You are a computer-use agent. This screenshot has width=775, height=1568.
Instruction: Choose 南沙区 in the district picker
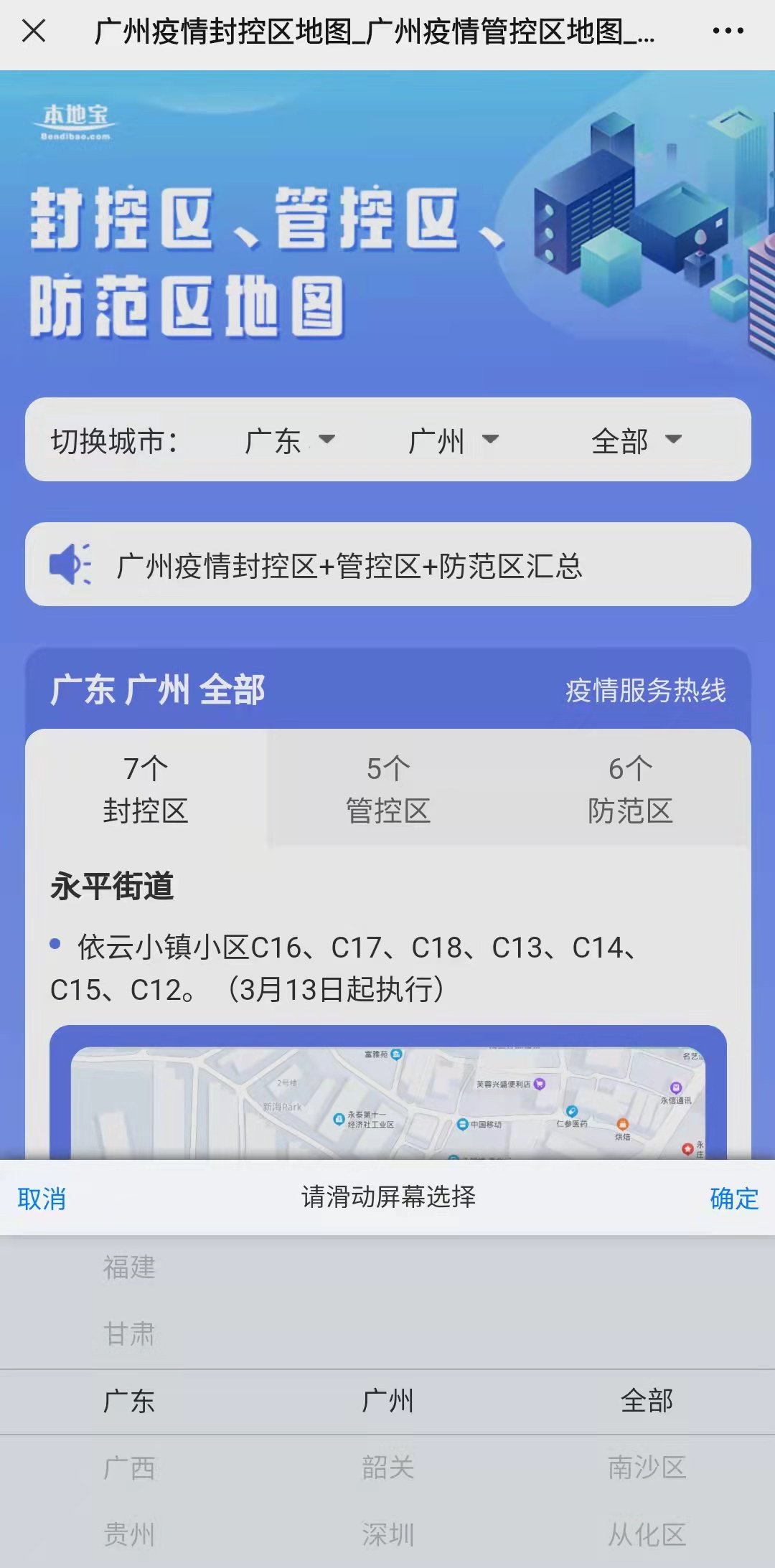click(x=647, y=1468)
